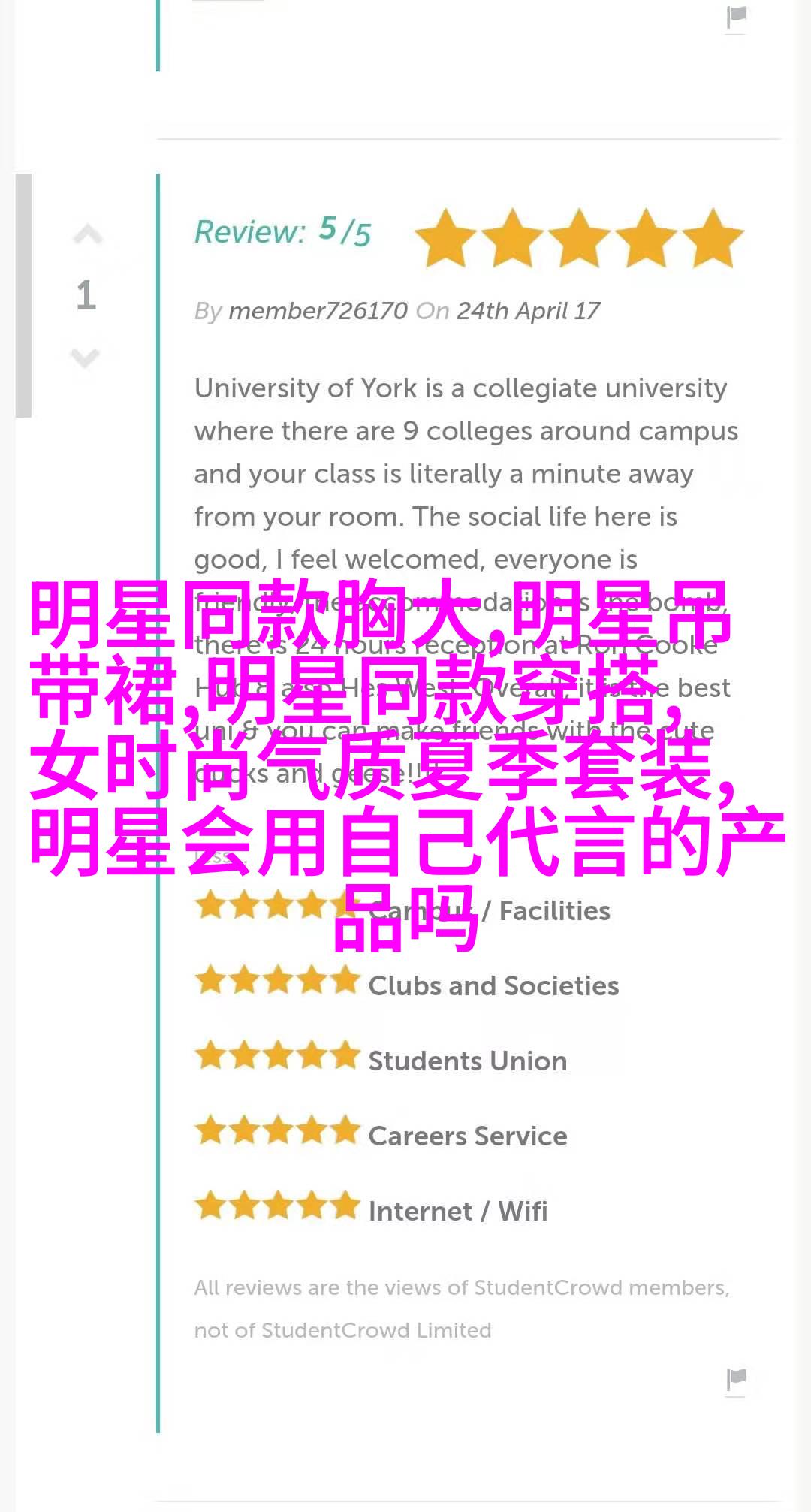
Task: Upvote the review by member726170
Action: coord(87,235)
